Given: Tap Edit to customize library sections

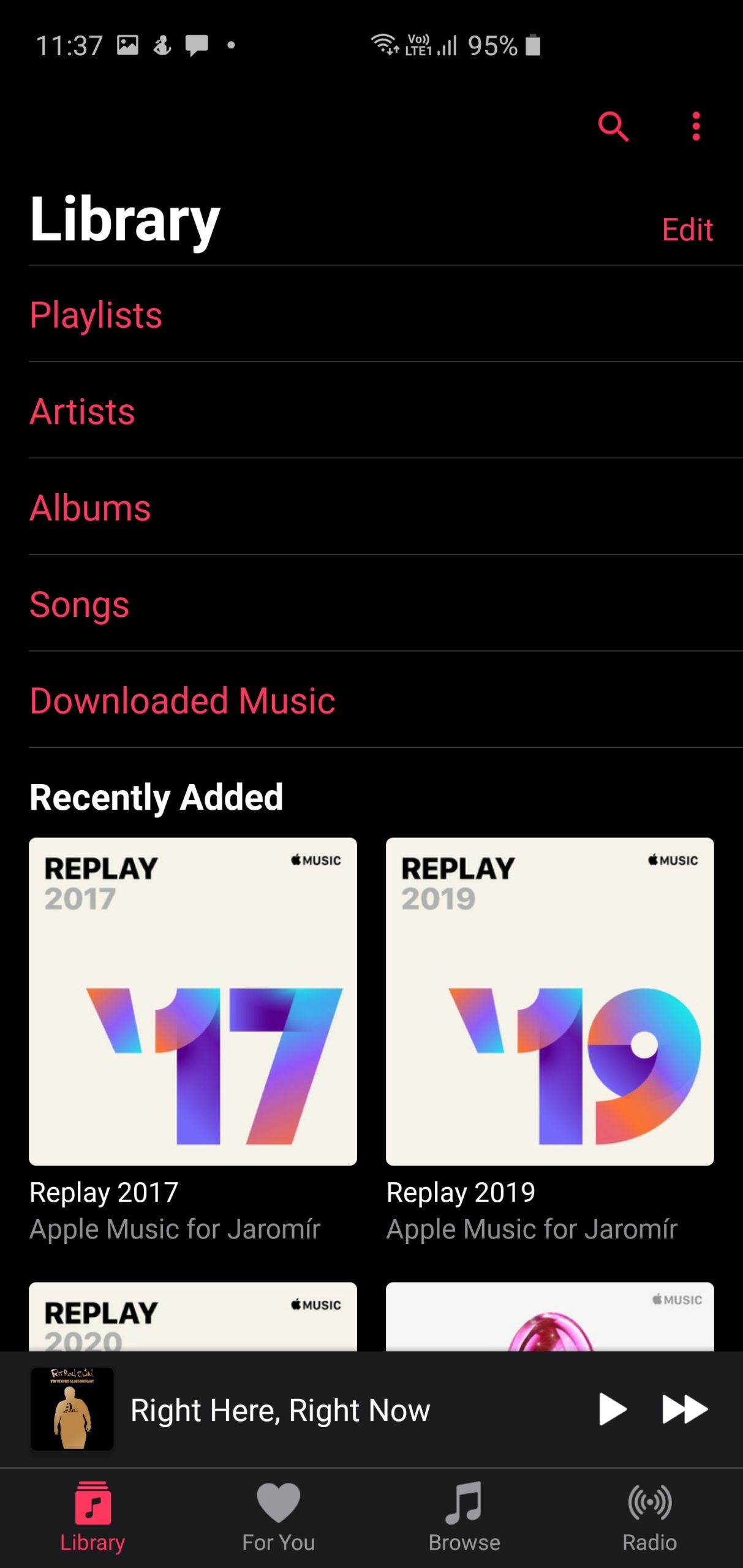Looking at the screenshot, I should [687, 229].
